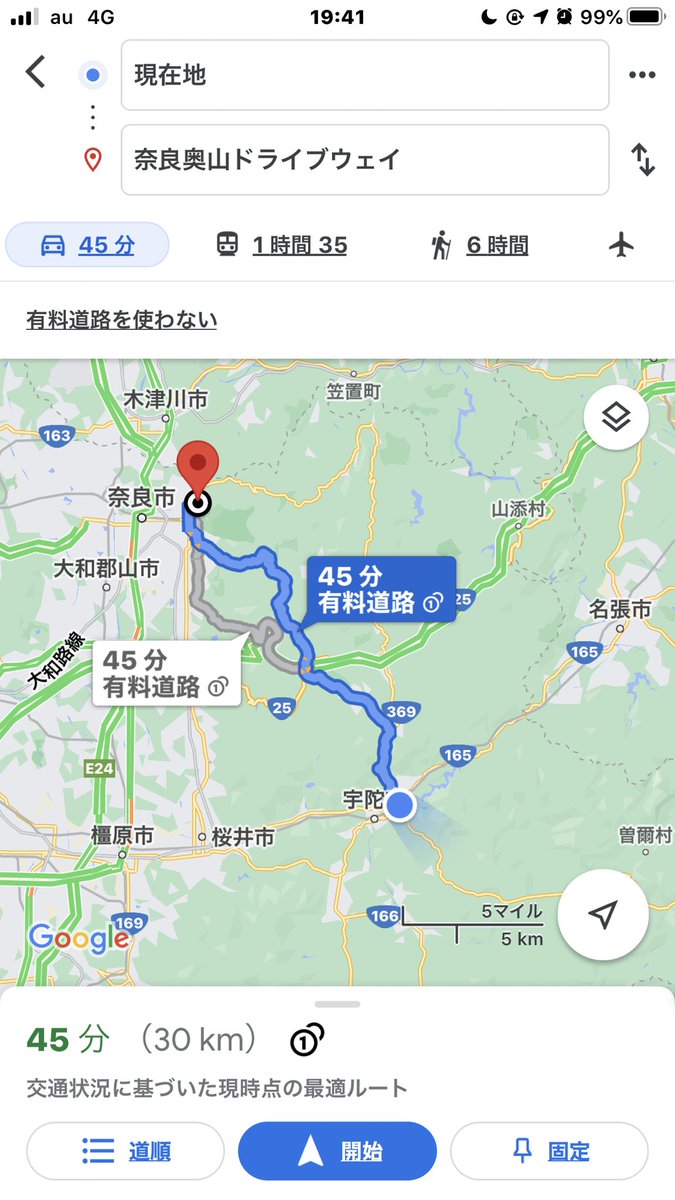Select the car route of 45 分
675x1200 pixels.
tap(88, 245)
